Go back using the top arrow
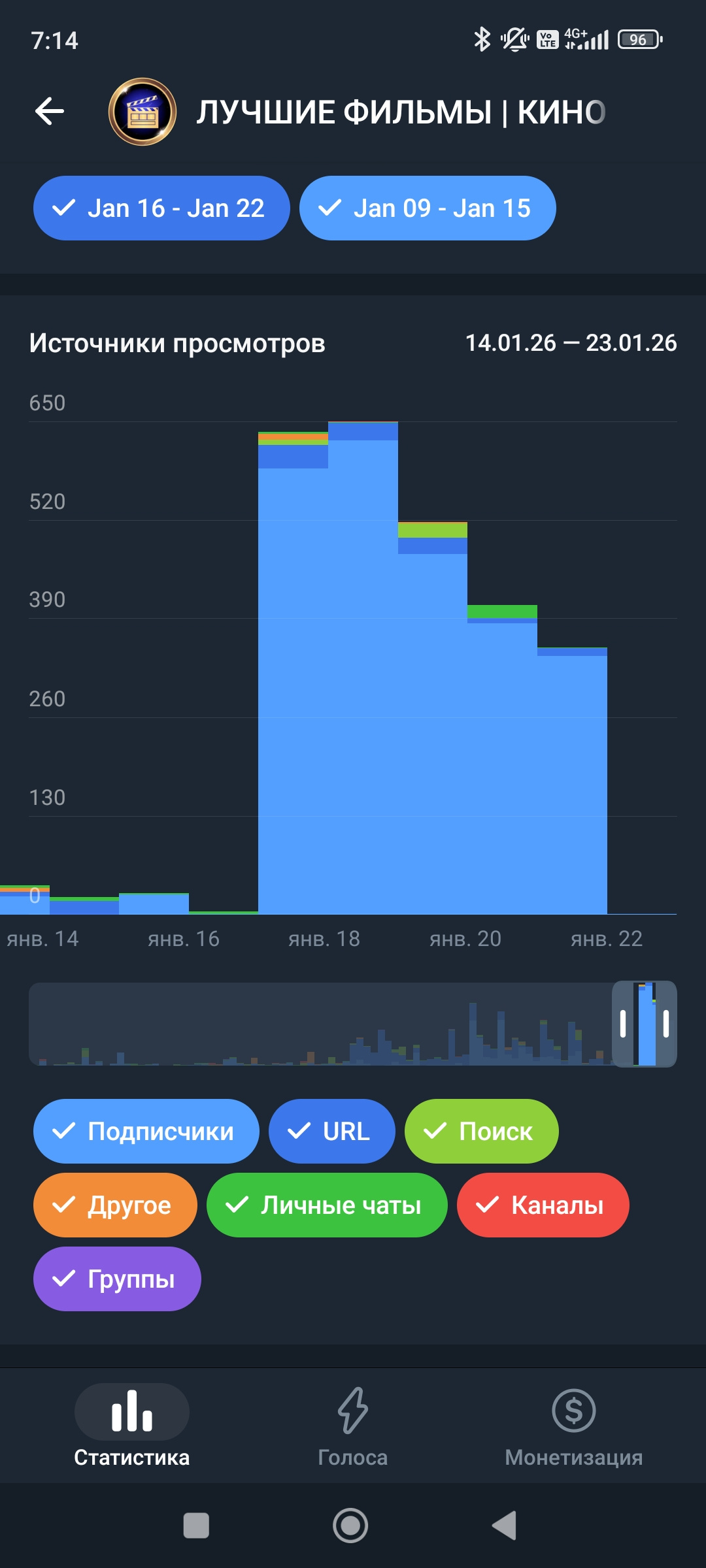The image size is (706, 1568). click(50, 111)
